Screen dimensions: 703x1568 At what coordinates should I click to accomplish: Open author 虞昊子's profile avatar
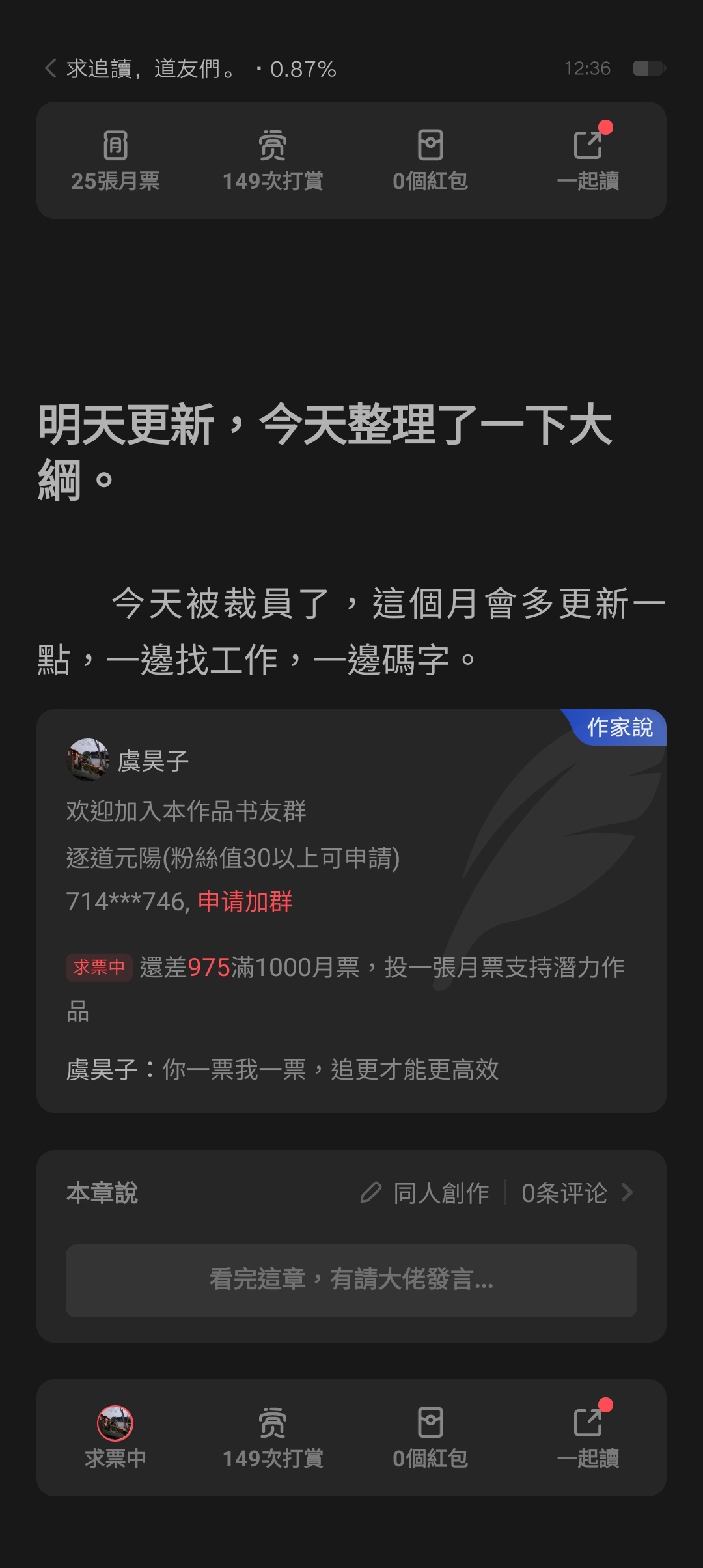88,759
